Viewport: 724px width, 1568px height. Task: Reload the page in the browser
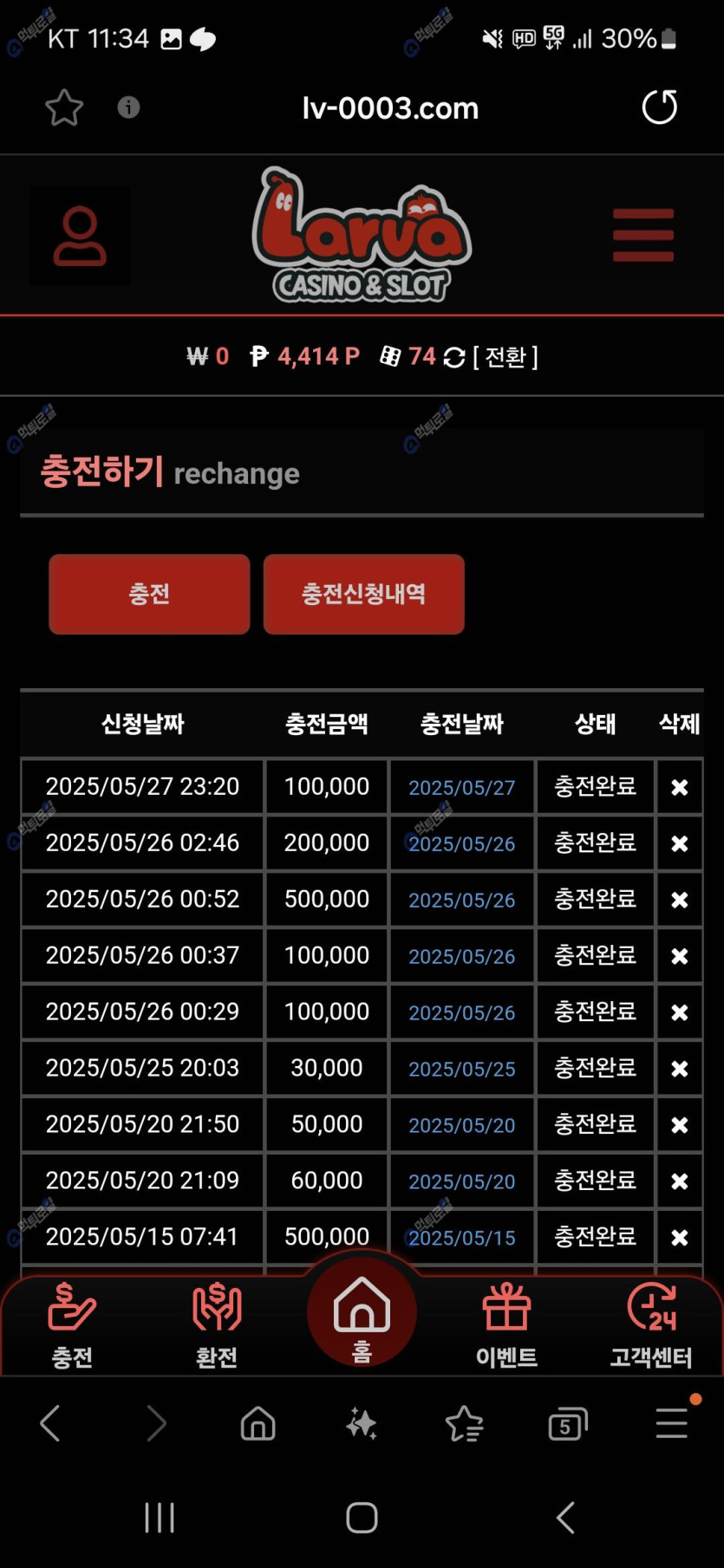(x=659, y=107)
